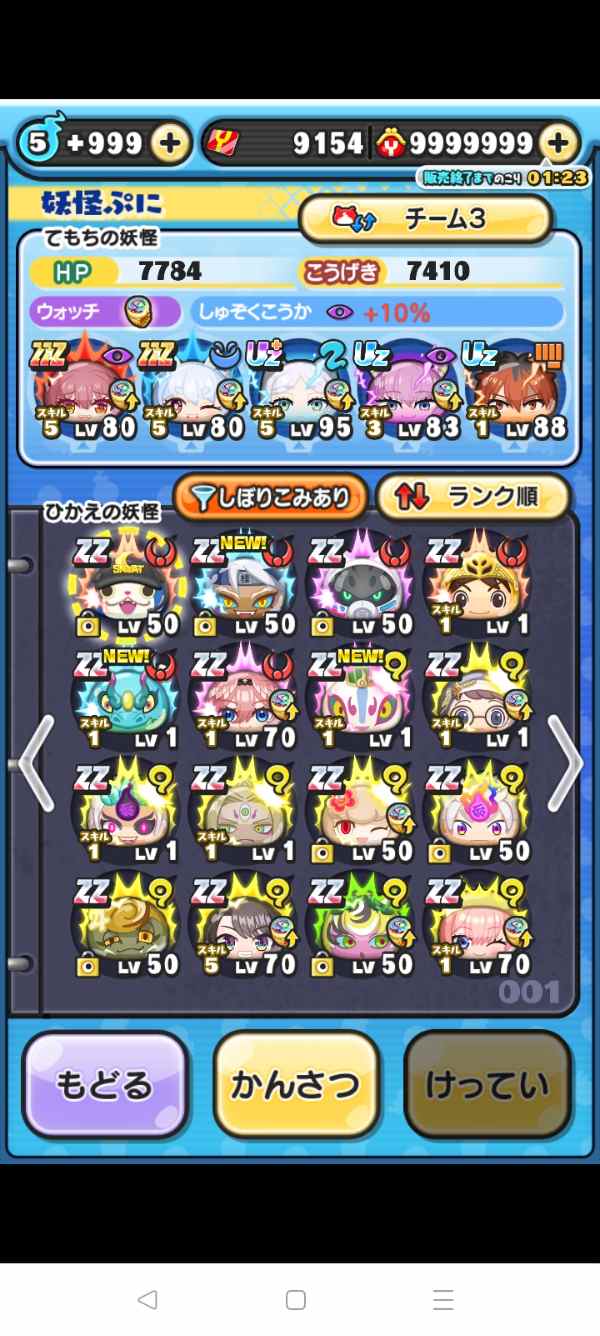Open the チーム3 team switcher
Image resolution: width=600 pixels, height=1336 pixels.
(425, 220)
